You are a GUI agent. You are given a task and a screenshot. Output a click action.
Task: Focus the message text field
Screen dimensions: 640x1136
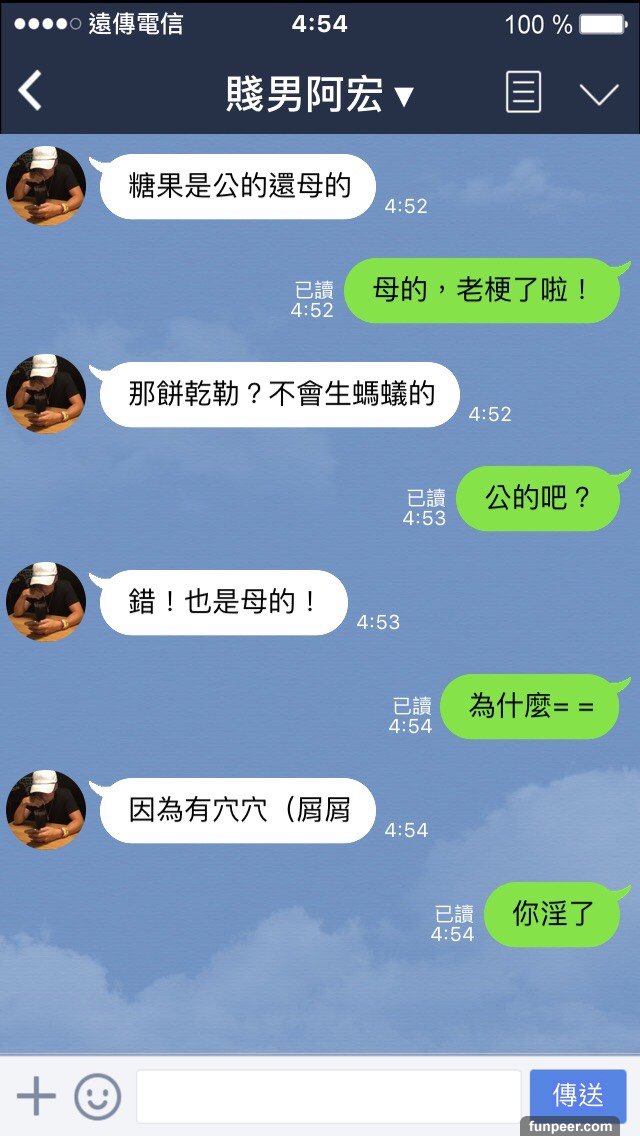[328, 1096]
